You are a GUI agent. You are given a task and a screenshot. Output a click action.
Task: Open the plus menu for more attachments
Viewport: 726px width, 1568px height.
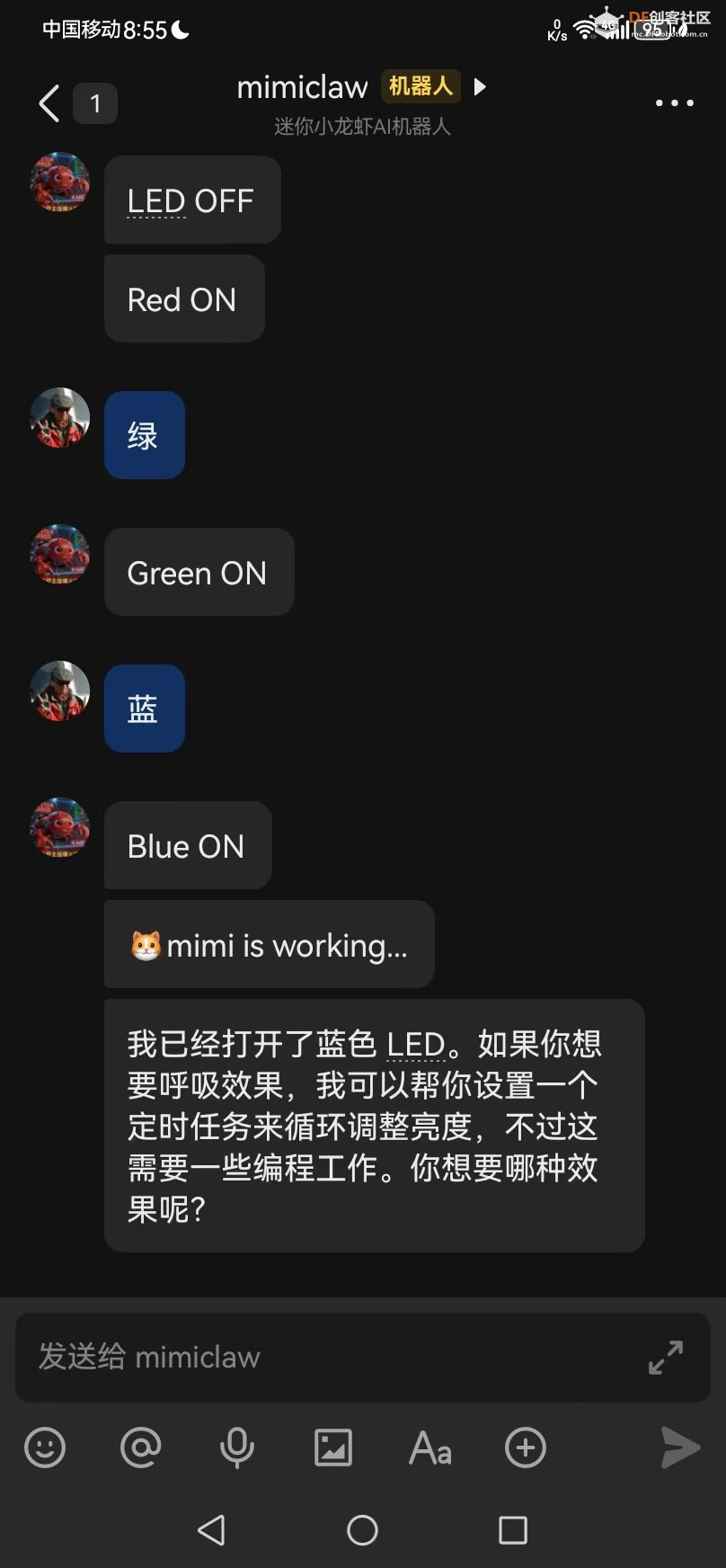tap(526, 1448)
